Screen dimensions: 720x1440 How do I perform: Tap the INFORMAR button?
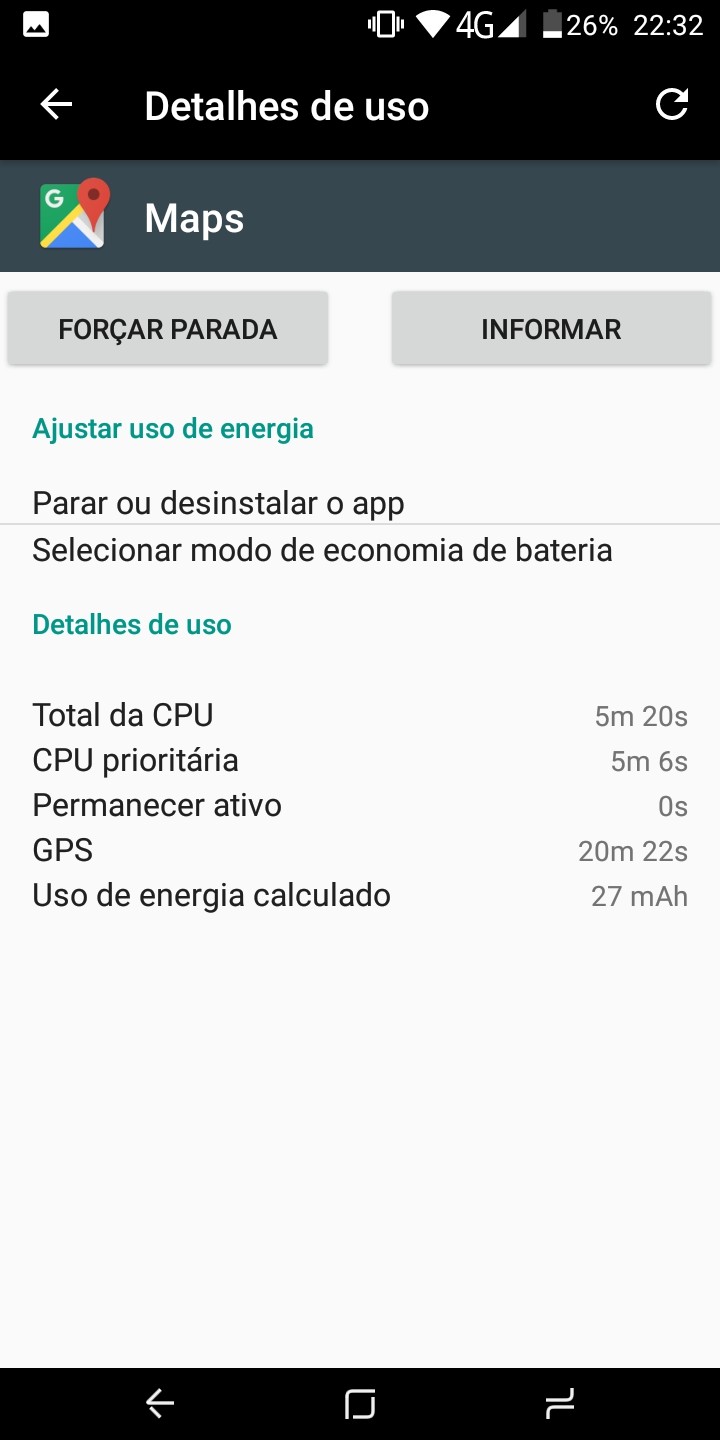tap(551, 329)
